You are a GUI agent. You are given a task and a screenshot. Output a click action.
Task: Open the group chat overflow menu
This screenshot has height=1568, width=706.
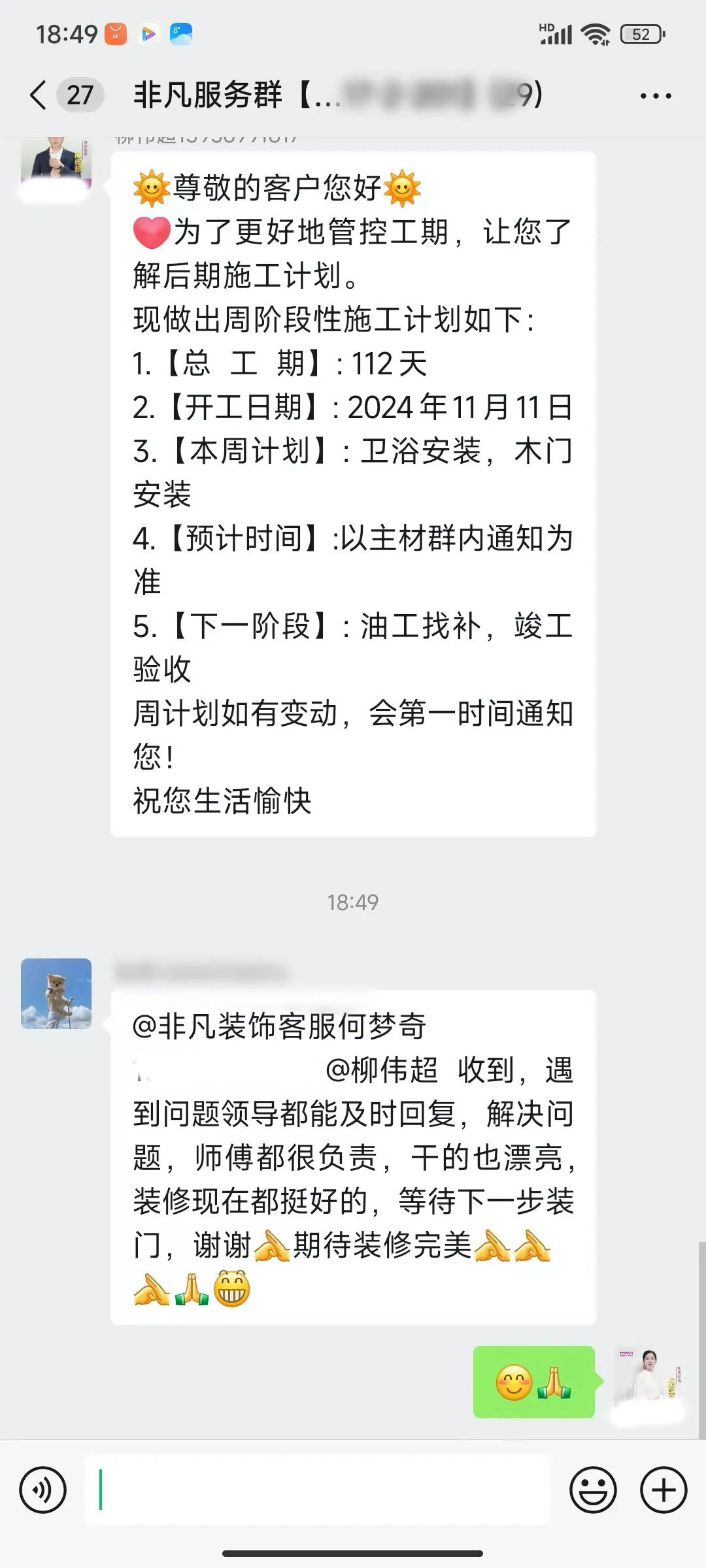click(655, 96)
